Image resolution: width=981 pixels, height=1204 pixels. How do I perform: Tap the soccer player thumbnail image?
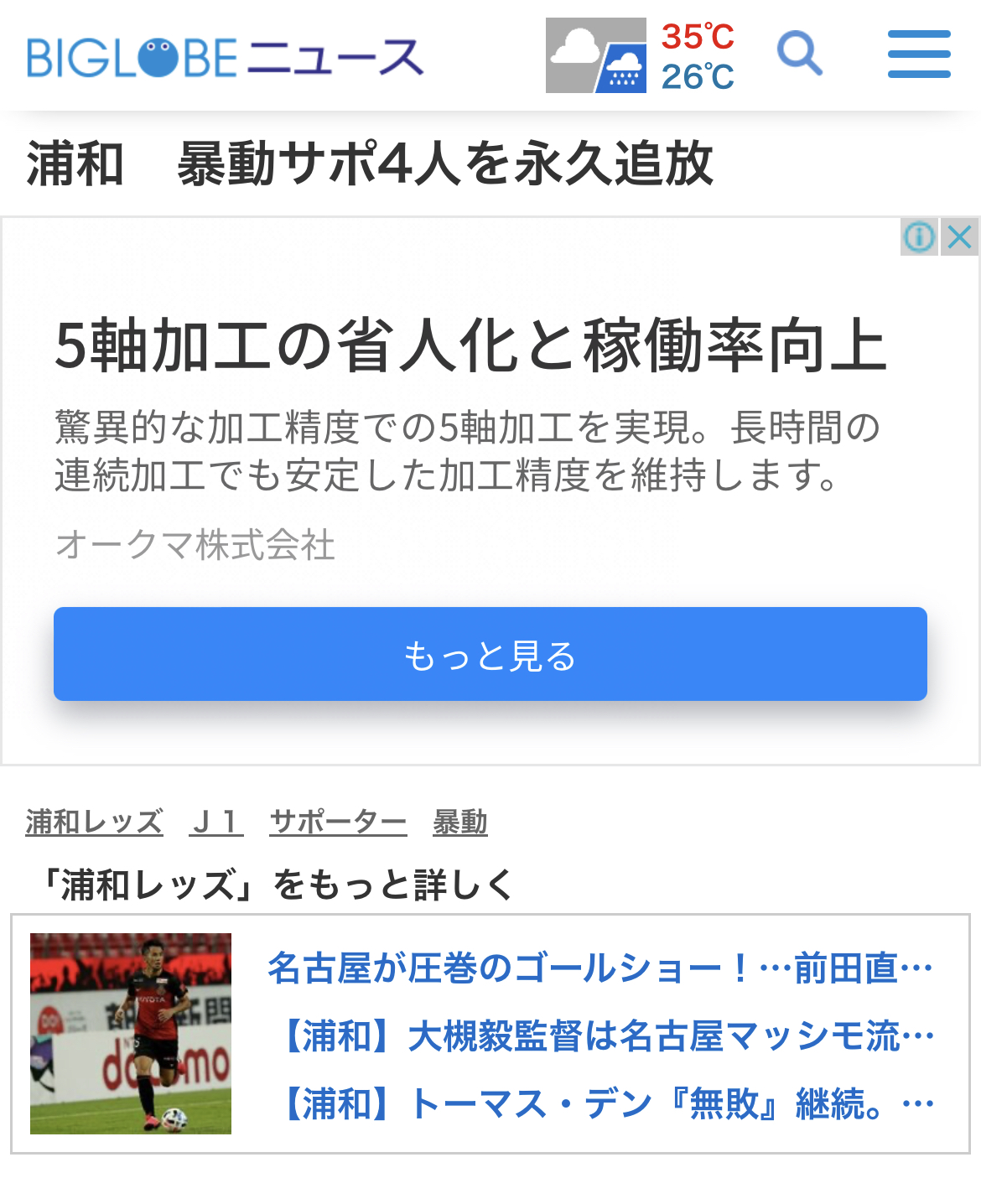[131, 1034]
